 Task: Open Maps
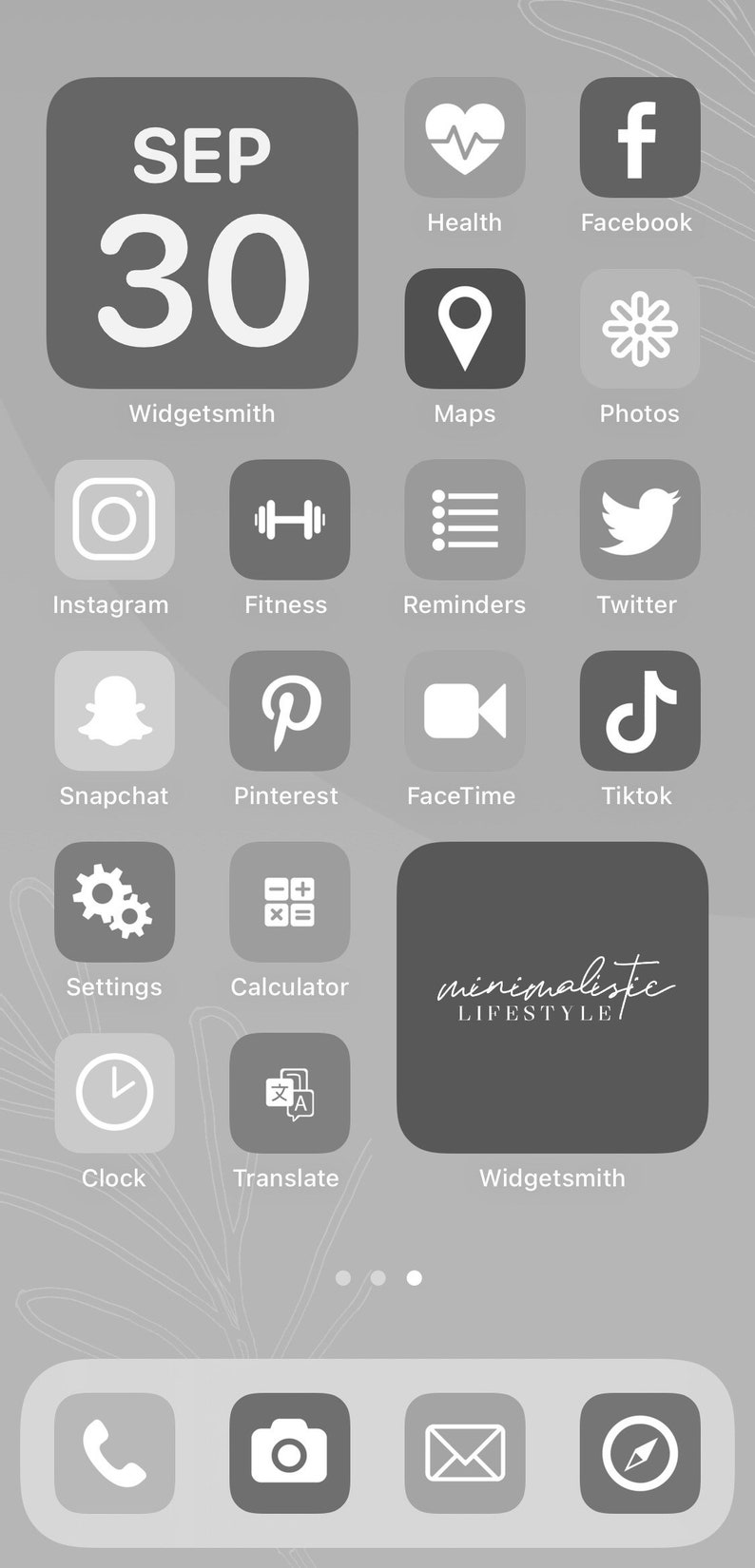click(464, 329)
